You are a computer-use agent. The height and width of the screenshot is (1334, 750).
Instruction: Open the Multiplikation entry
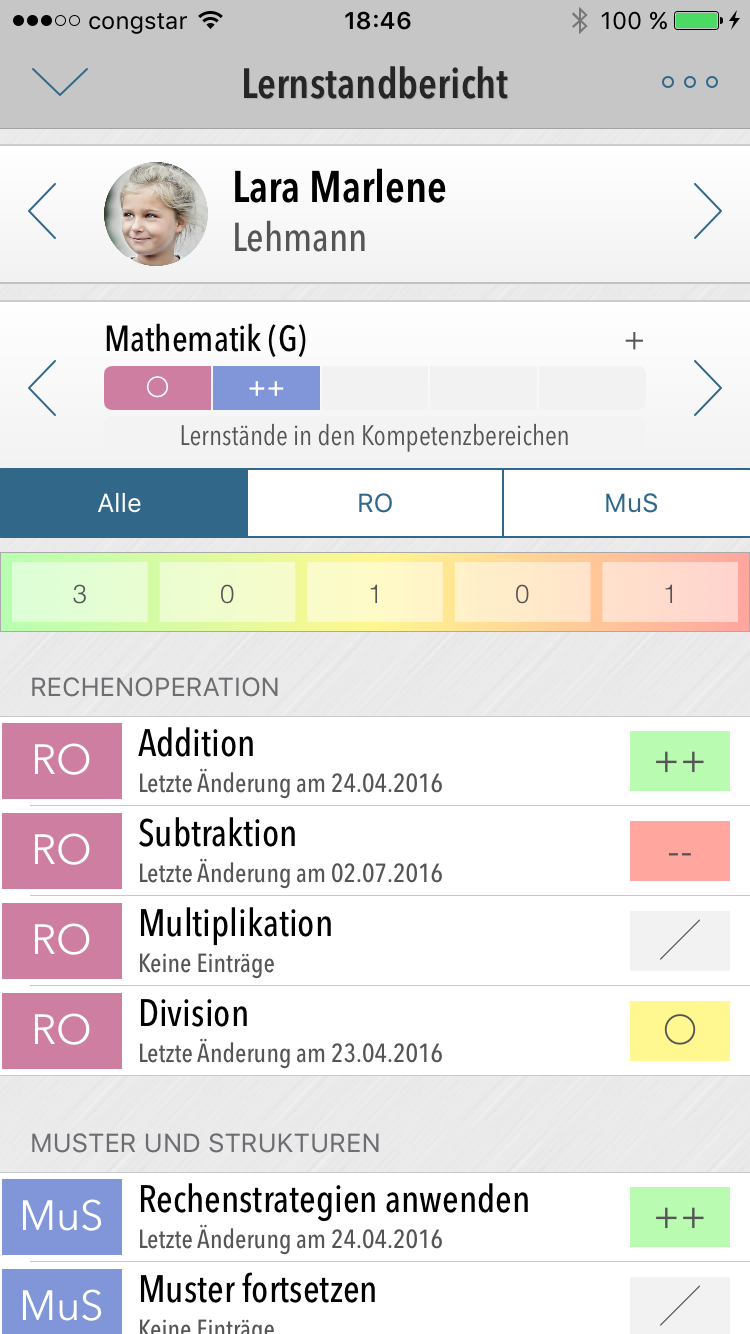pyautogui.click(x=375, y=941)
